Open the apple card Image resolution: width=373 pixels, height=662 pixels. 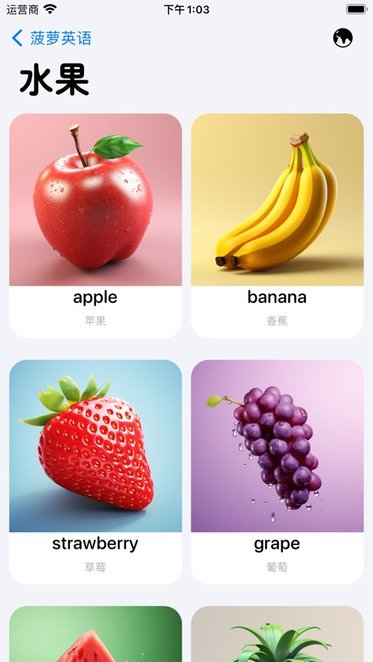point(95,225)
